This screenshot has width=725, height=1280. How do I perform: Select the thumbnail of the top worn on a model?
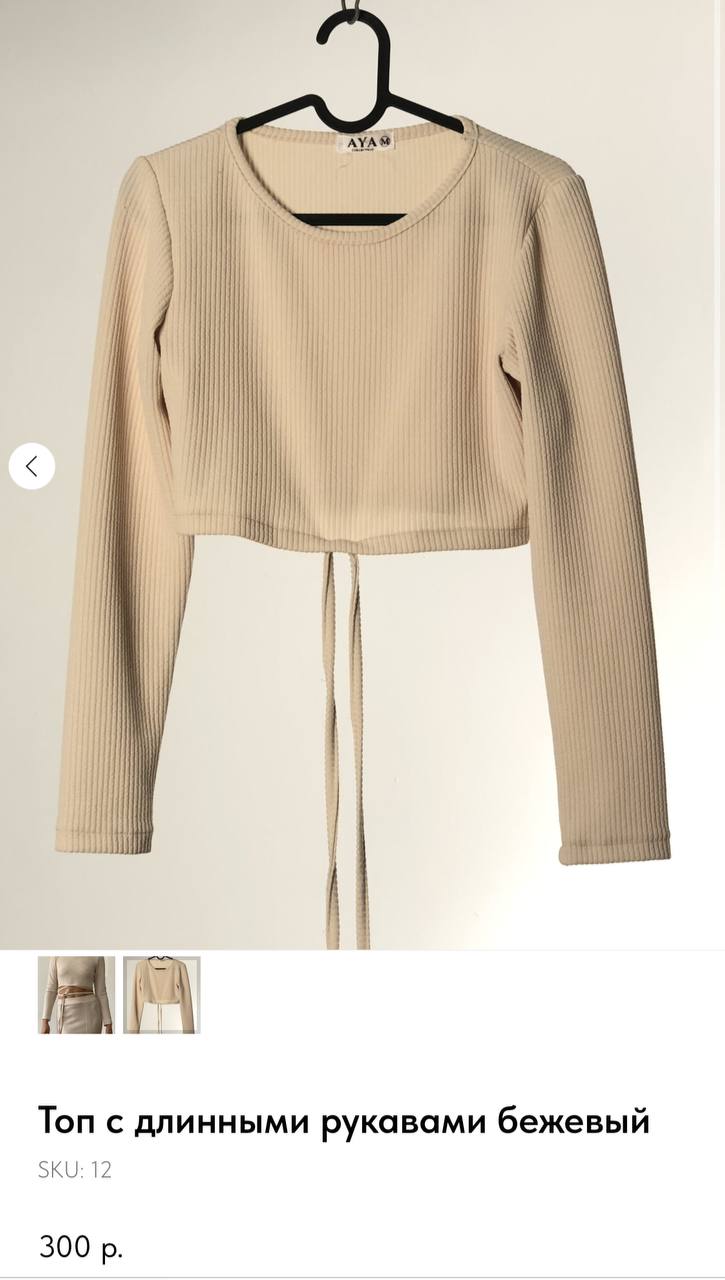tap(76, 995)
